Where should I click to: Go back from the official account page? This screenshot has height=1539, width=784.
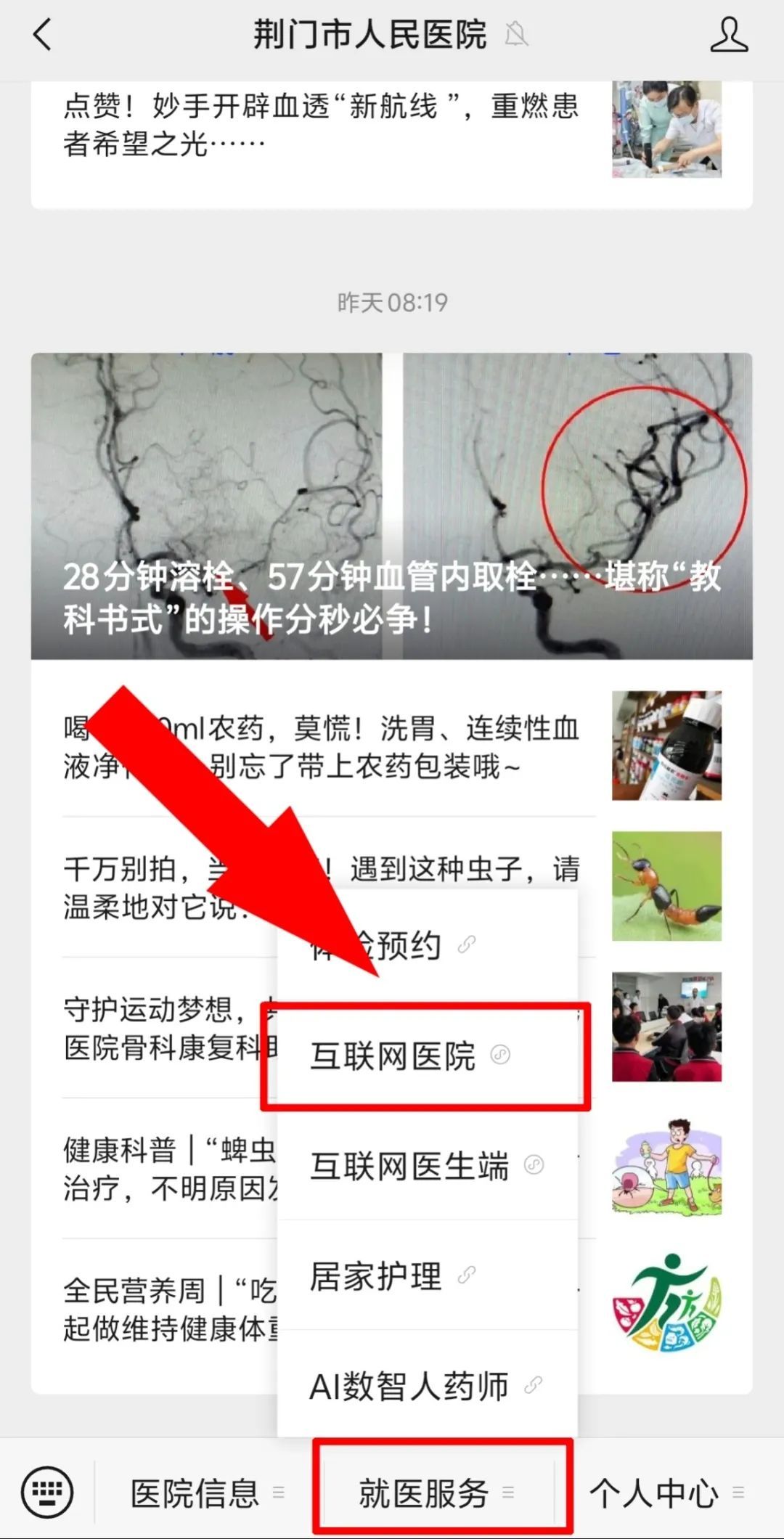(x=42, y=35)
